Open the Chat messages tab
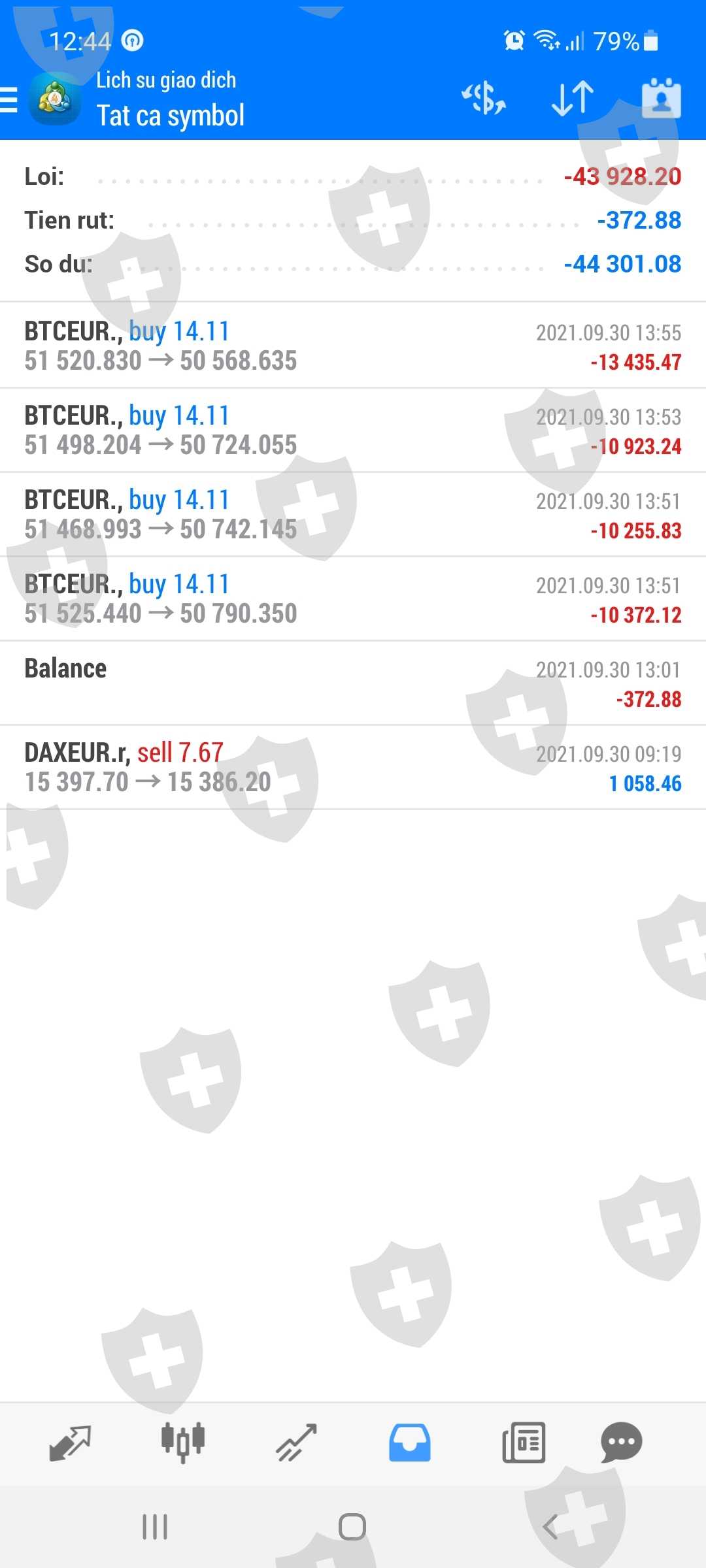Viewport: 706px width, 1568px height. coord(621,1443)
